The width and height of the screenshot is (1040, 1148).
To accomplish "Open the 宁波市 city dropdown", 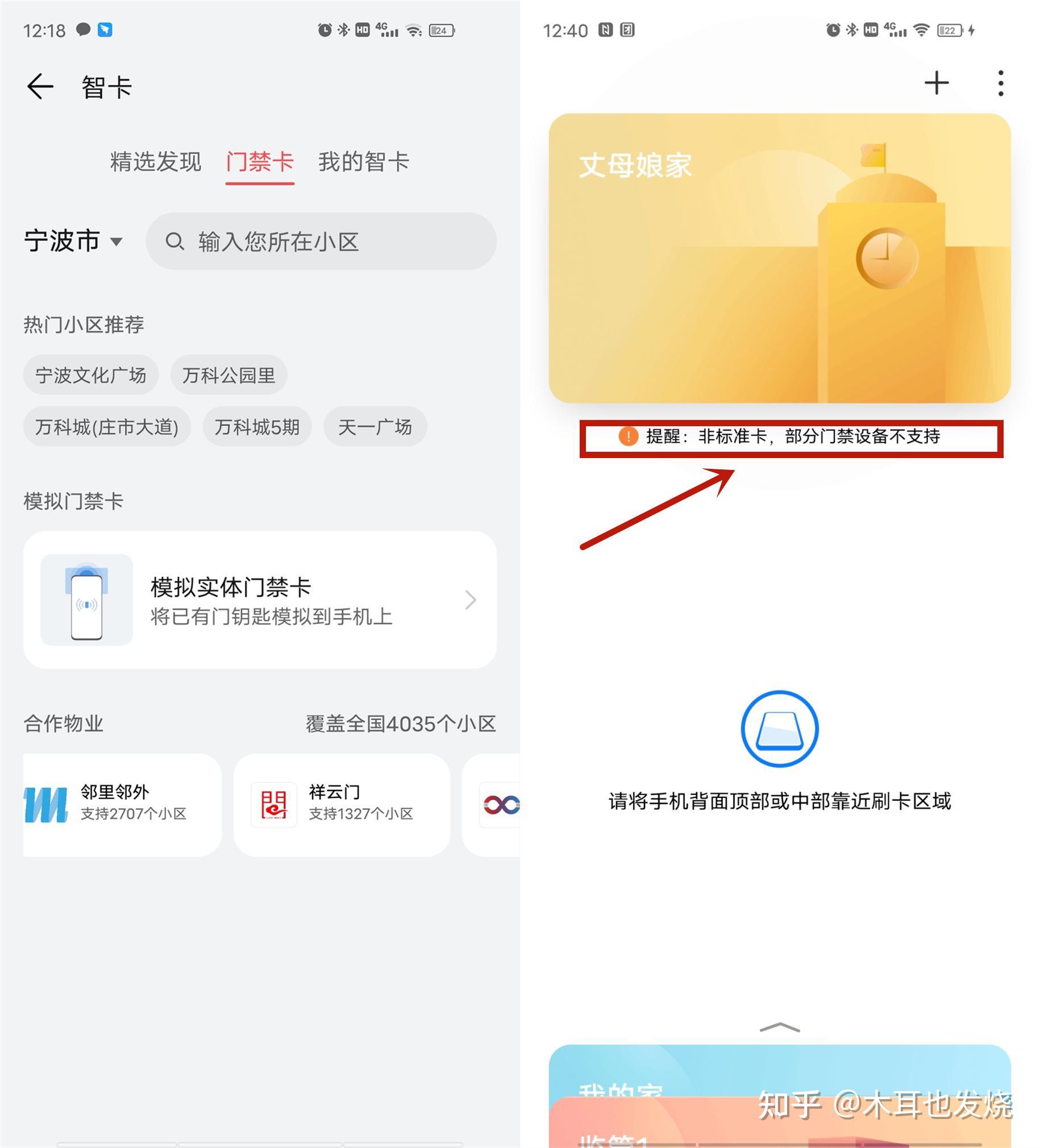I will point(73,241).
